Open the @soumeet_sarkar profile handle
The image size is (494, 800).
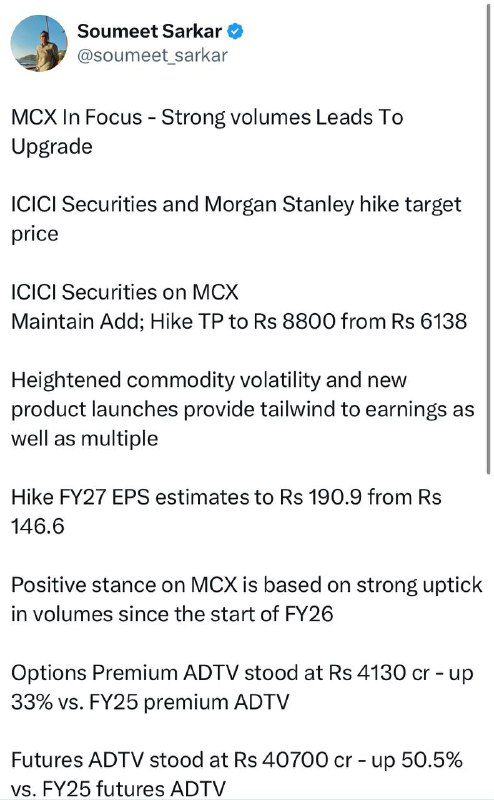tap(152, 55)
